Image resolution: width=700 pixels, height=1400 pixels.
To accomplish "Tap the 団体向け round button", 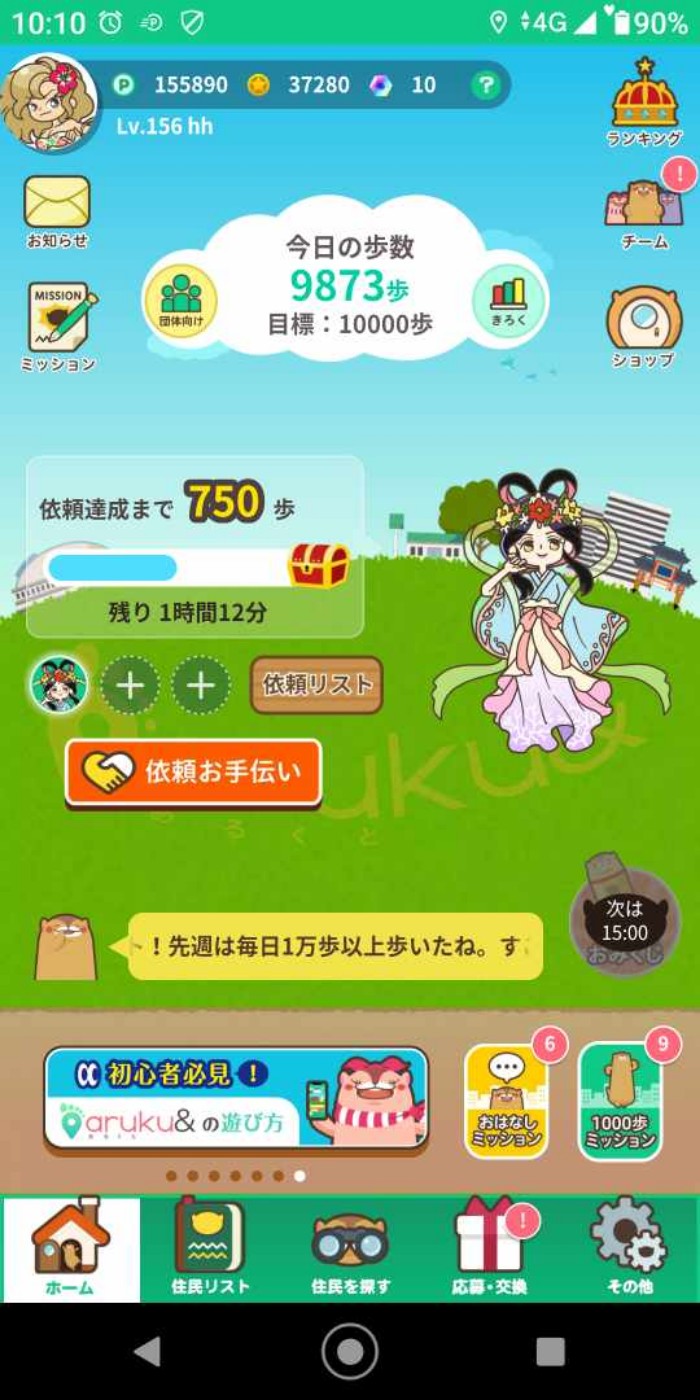I will click(x=181, y=300).
